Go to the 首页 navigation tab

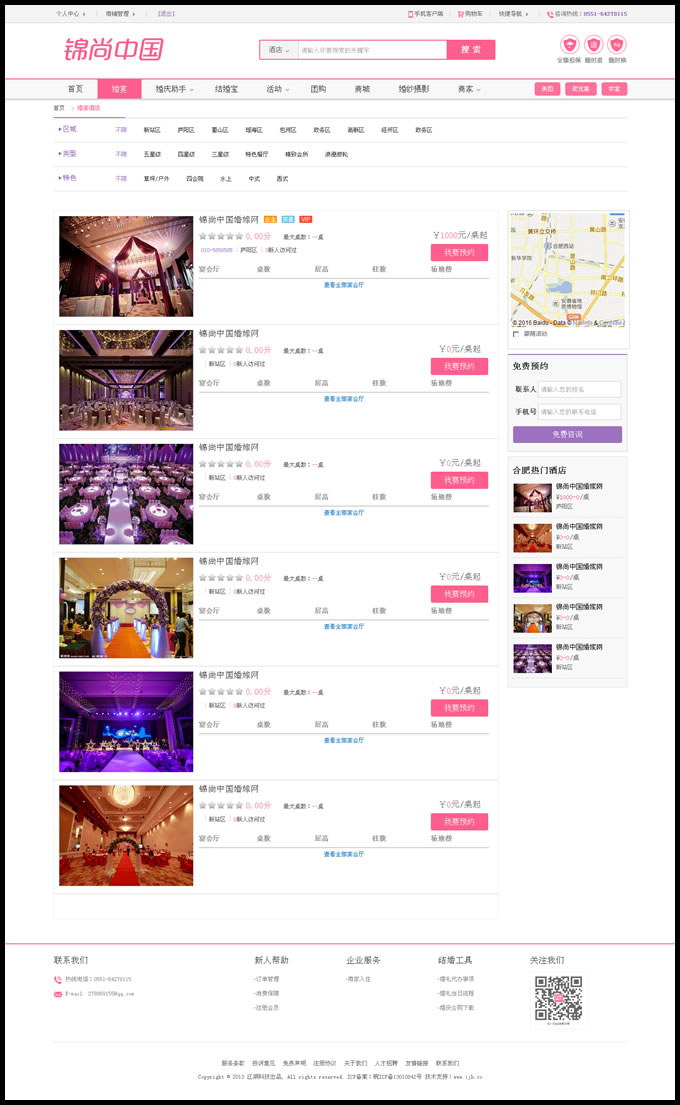[75, 89]
